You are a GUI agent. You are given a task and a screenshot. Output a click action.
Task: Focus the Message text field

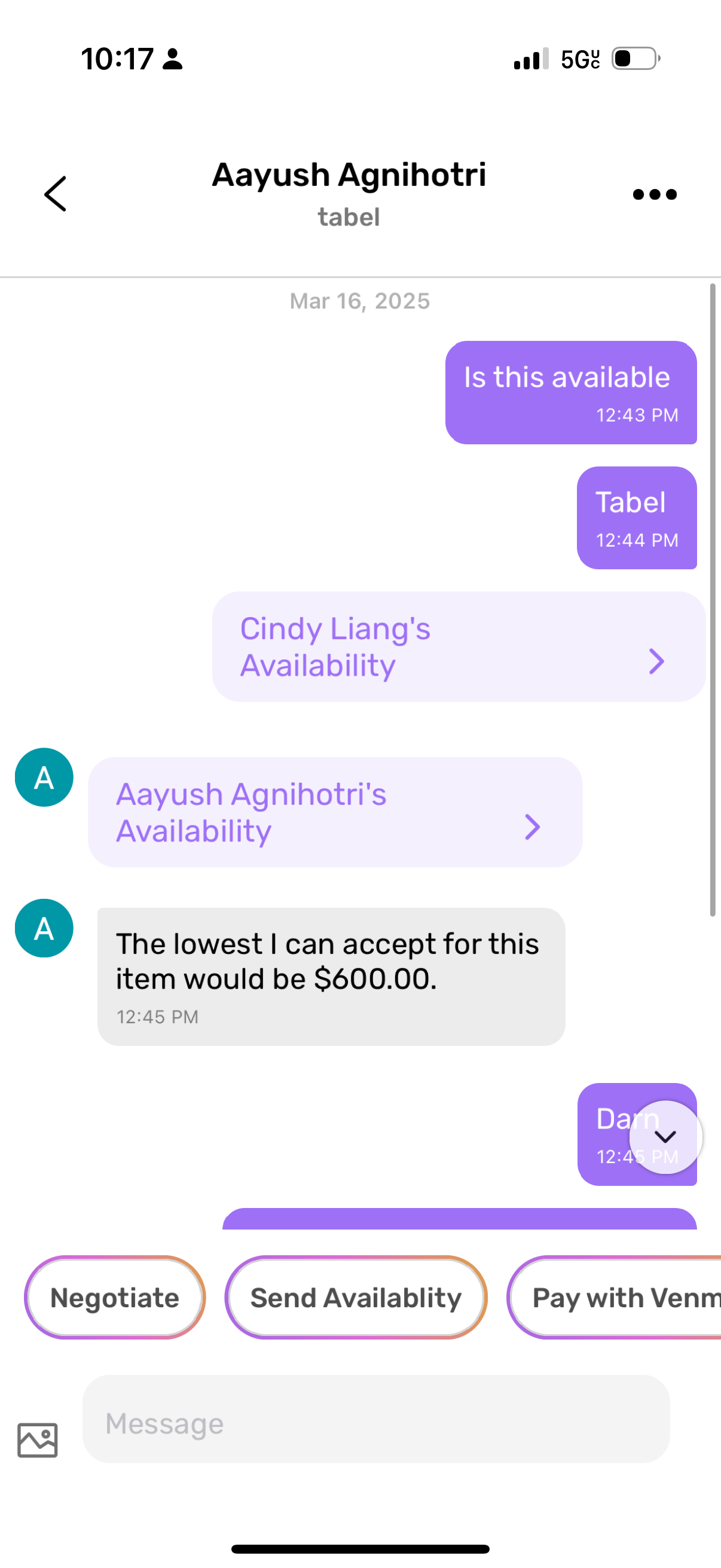tap(376, 1424)
